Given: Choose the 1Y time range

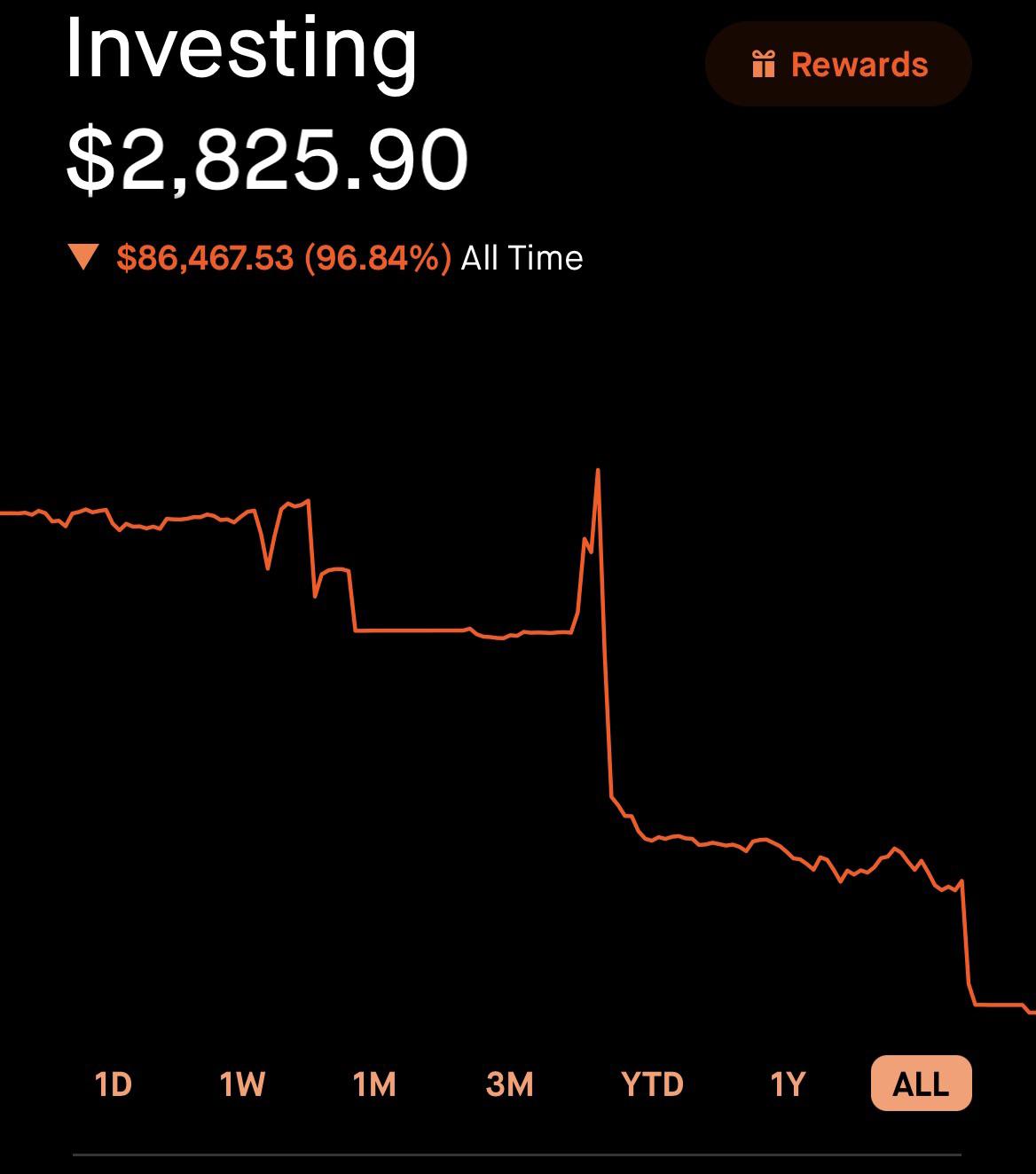Looking at the screenshot, I should [x=788, y=1084].
